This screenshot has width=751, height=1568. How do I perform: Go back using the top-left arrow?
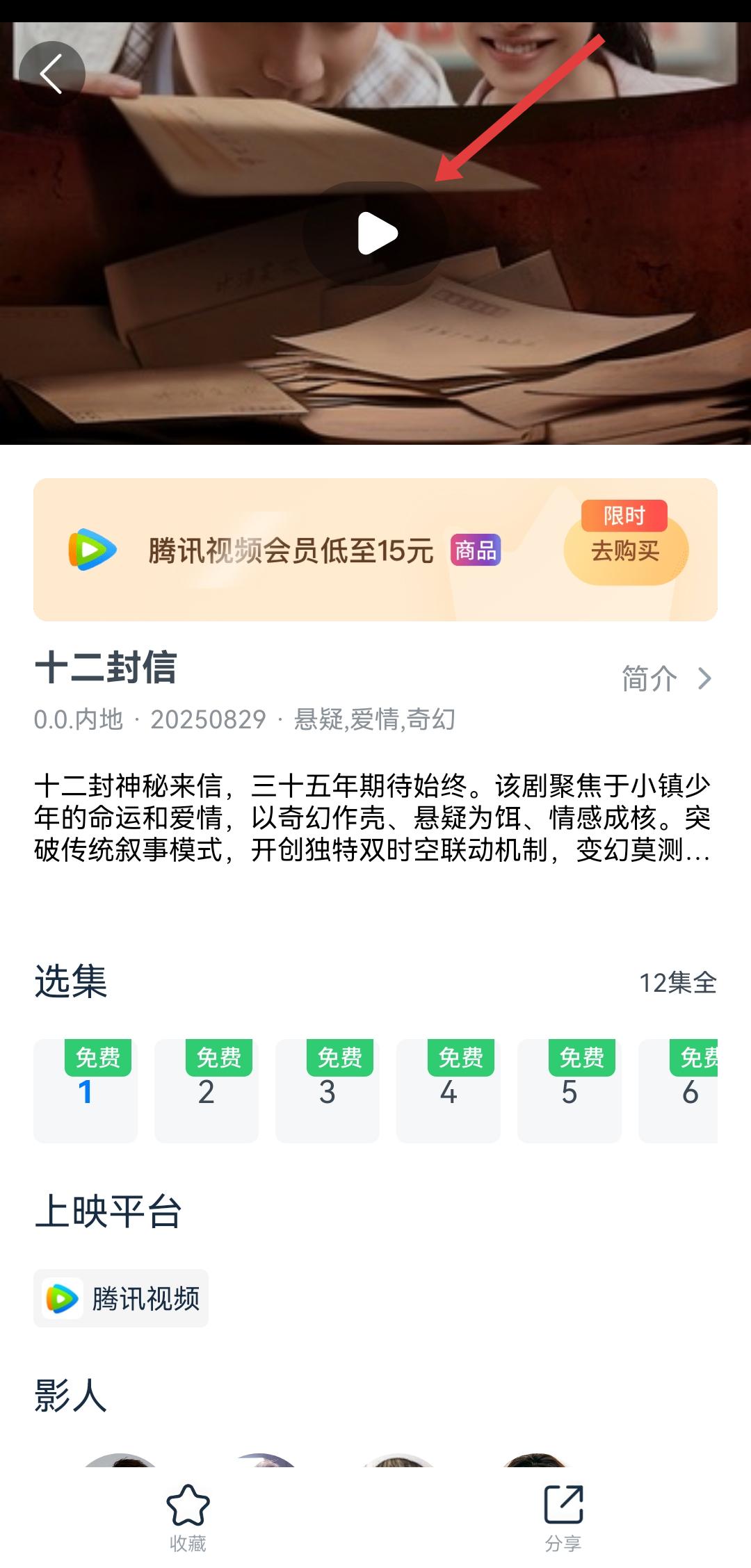pos(51,74)
